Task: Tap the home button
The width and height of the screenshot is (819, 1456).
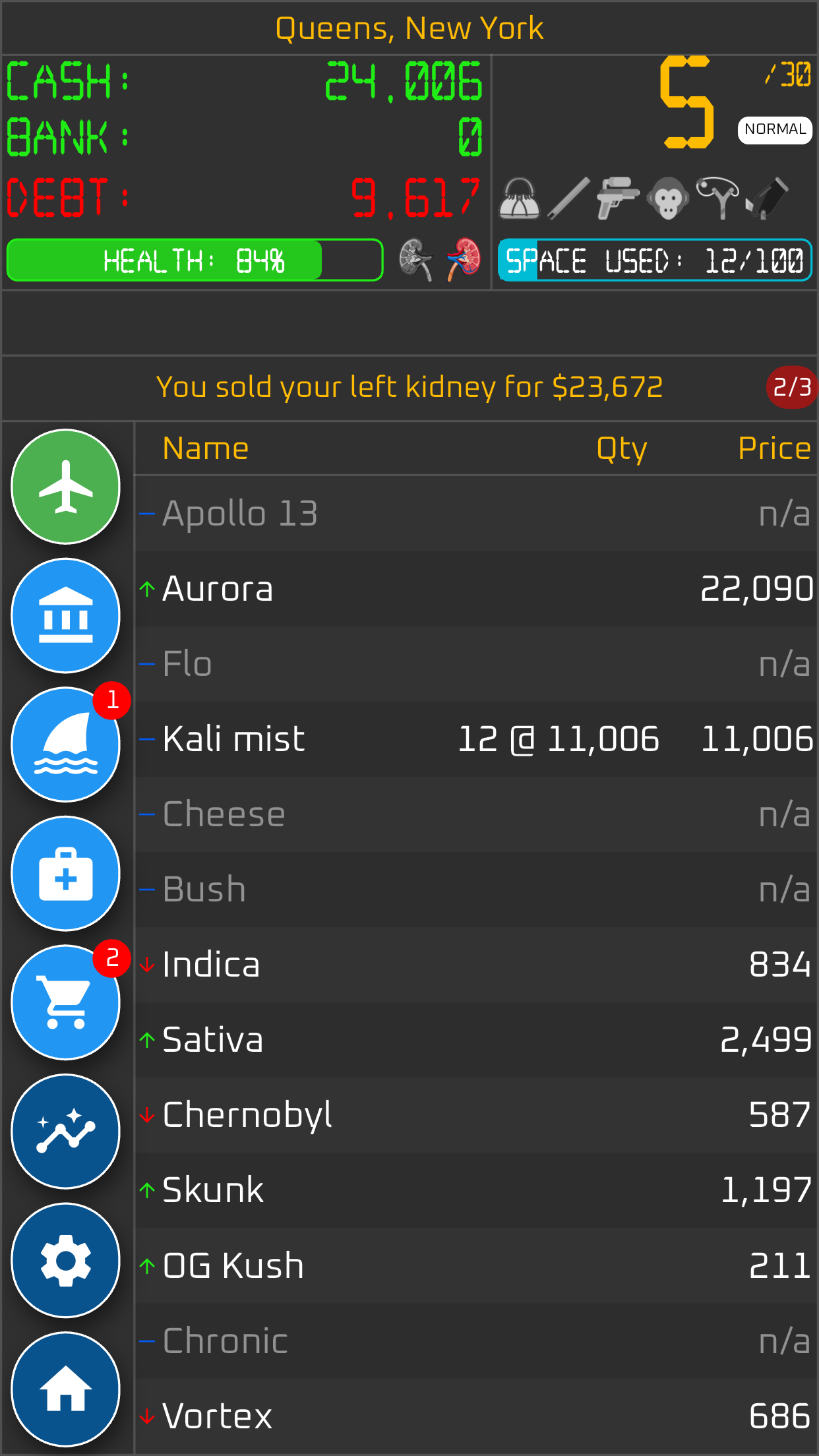Action: point(66,1389)
